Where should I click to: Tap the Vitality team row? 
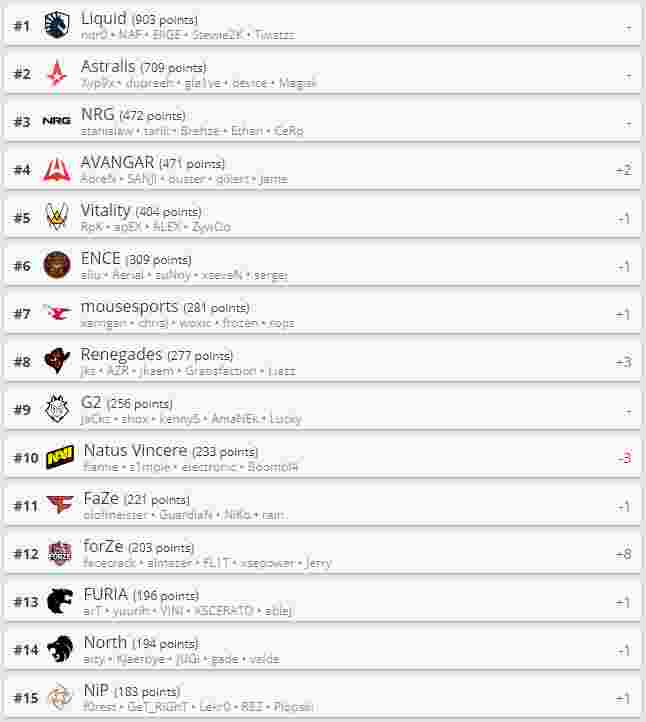click(322, 218)
